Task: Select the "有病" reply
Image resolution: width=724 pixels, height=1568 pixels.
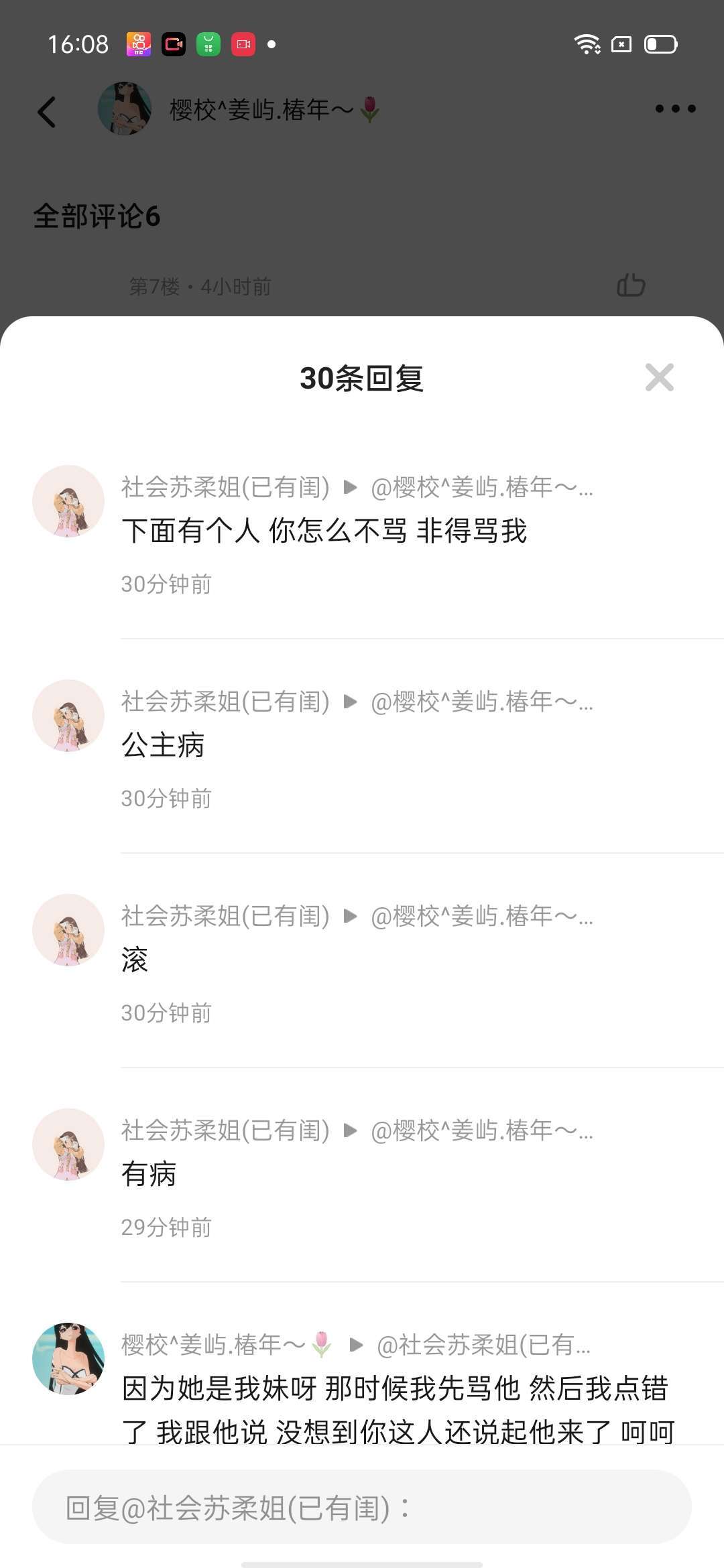Action: [149, 1175]
